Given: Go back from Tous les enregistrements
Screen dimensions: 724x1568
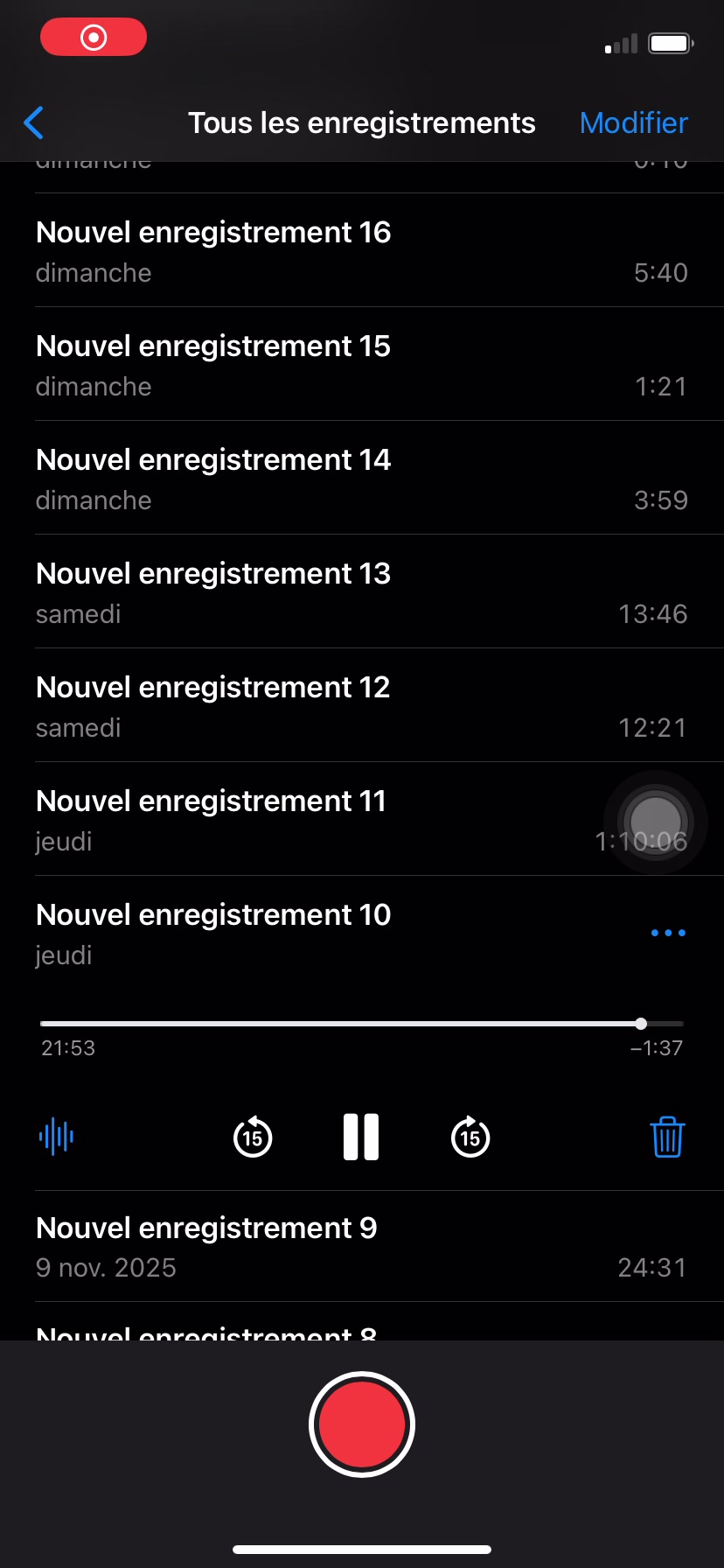Looking at the screenshot, I should point(34,123).
